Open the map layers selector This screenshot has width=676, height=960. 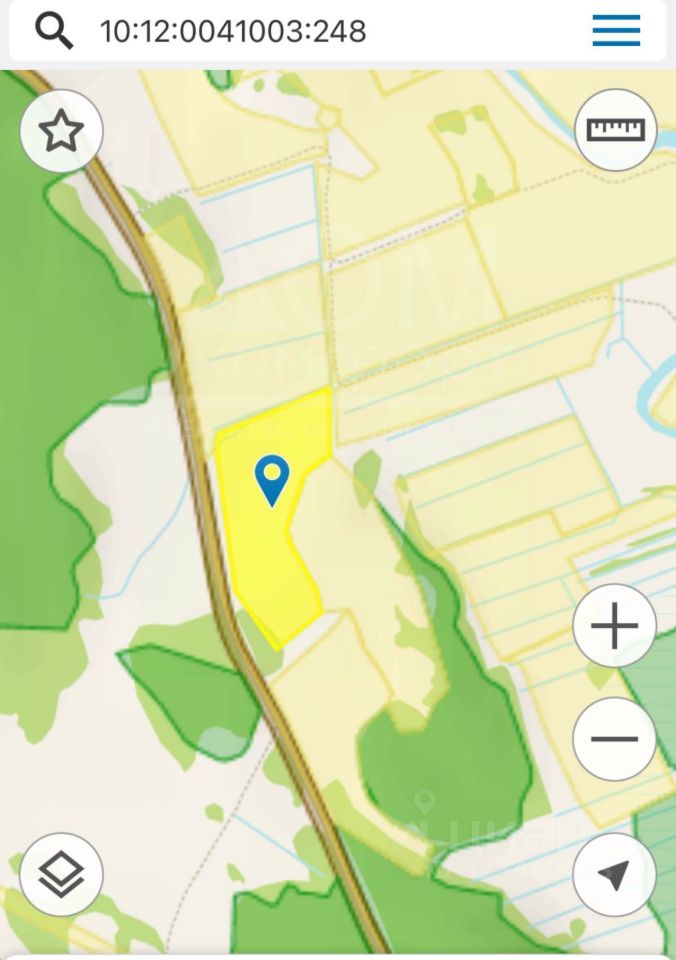(x=61, y=874)
